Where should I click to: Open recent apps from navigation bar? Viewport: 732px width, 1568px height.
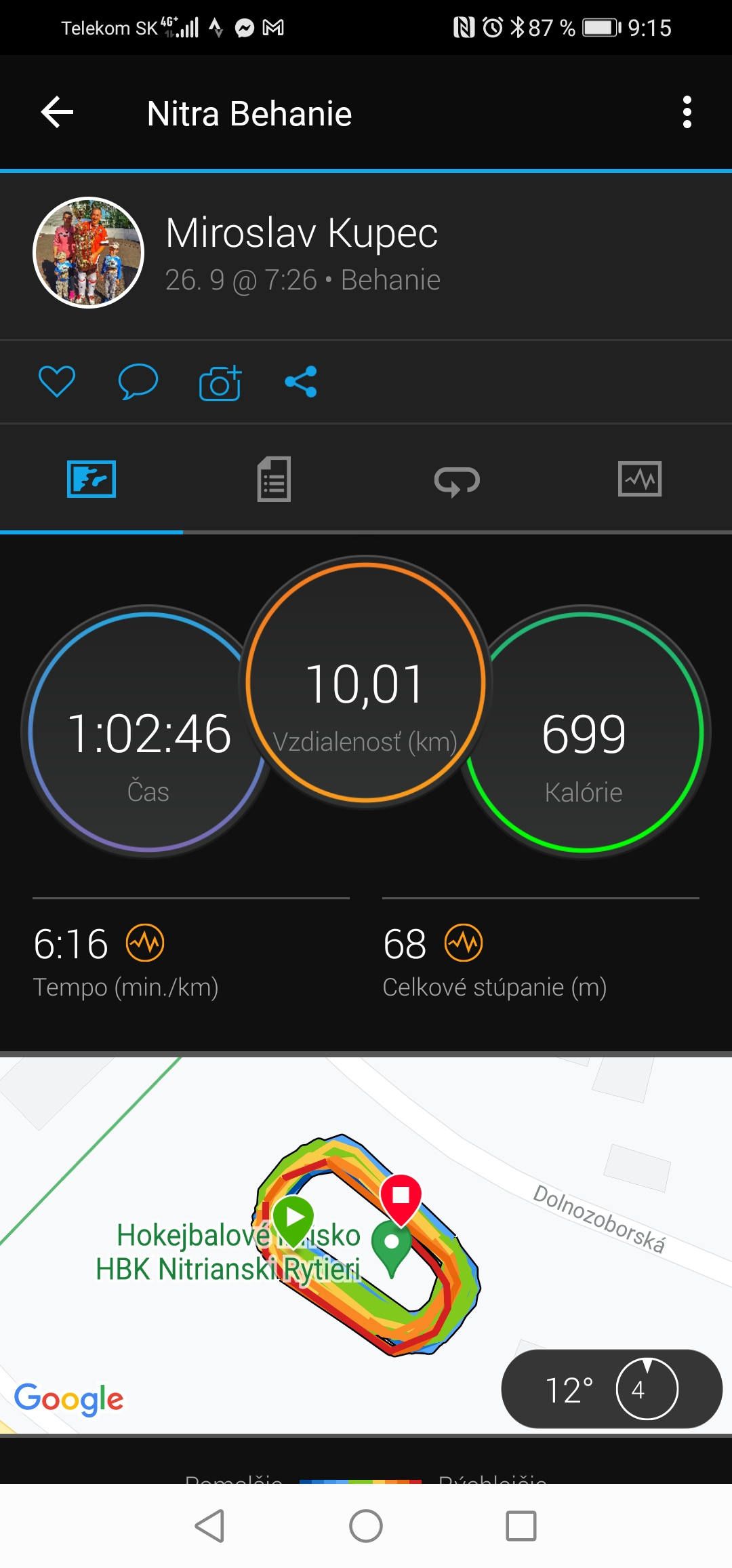point(521,1526)
